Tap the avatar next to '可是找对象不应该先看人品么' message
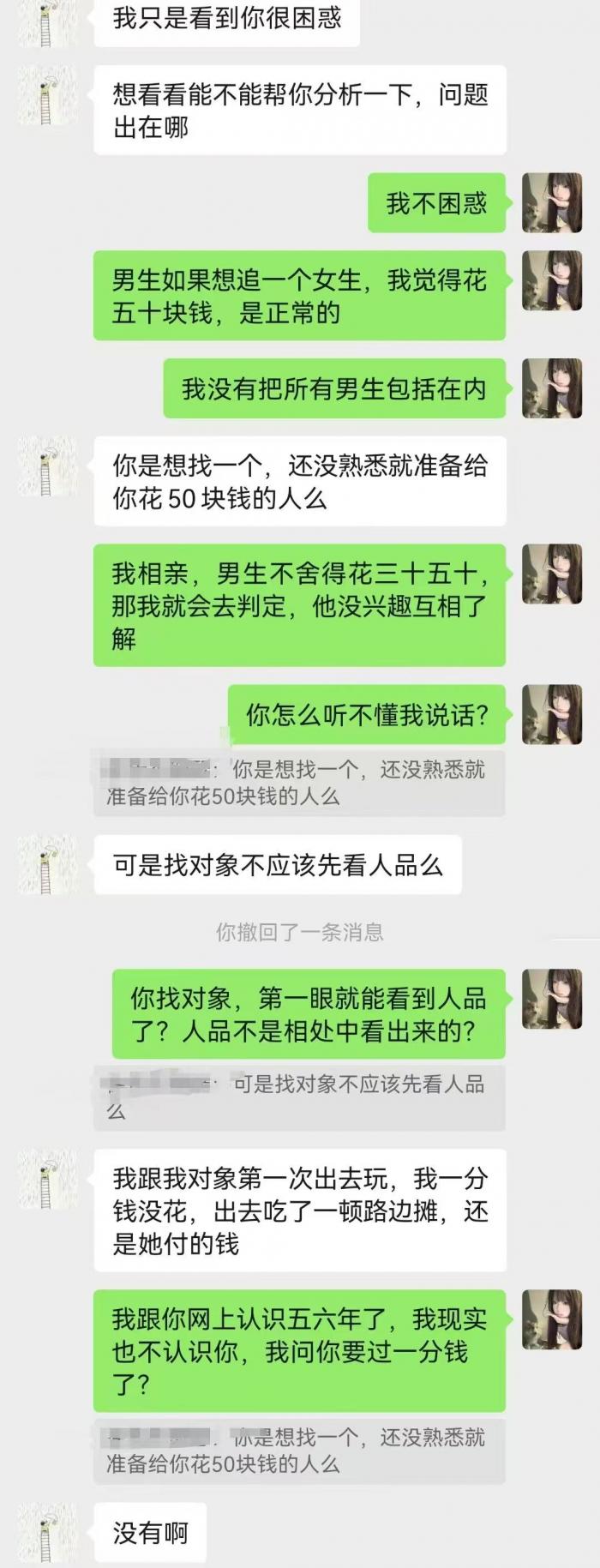600x1568 pixels. click(x=47, y=864)
